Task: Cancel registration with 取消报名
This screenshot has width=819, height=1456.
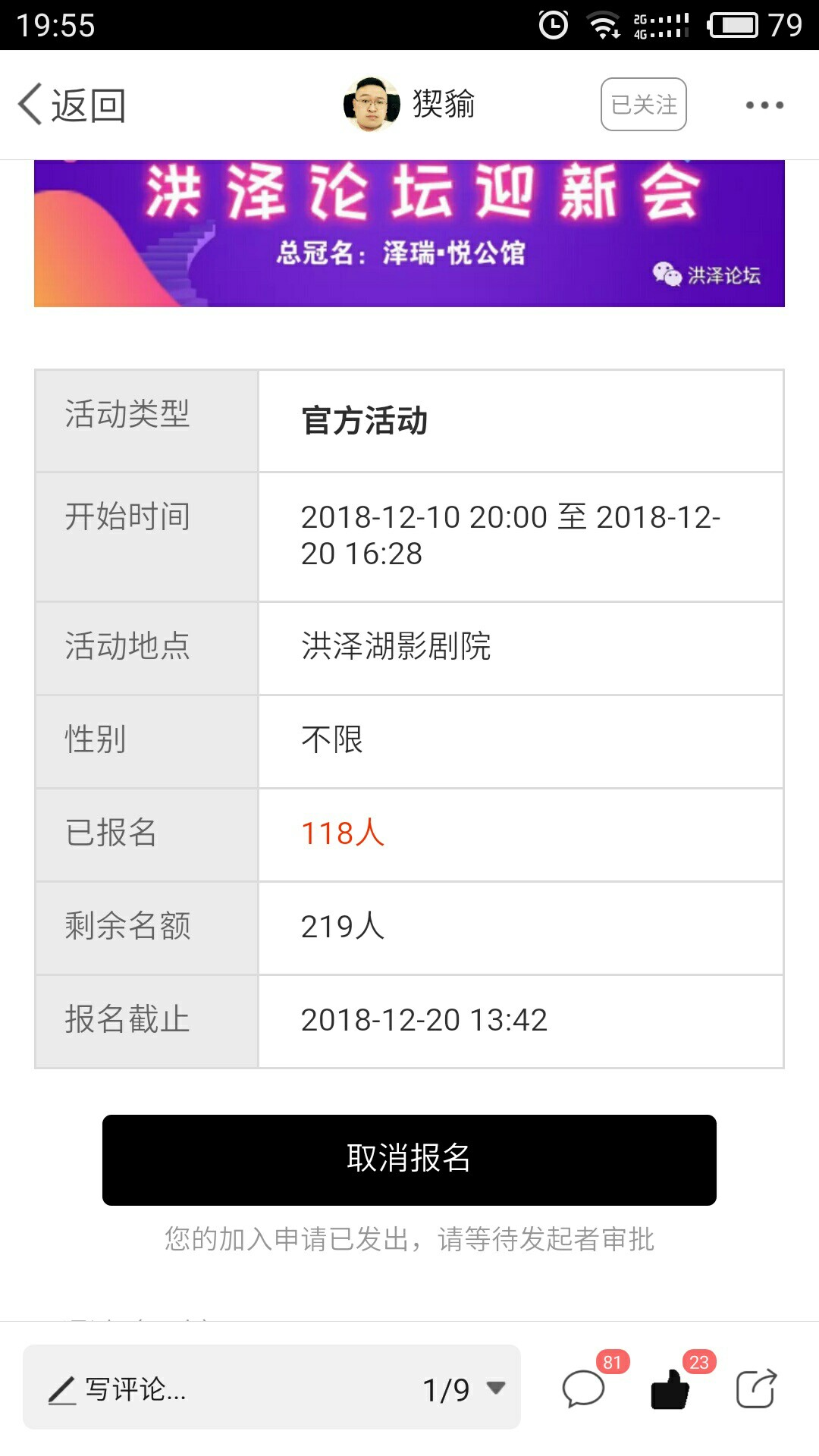Action: tap(409, 1160)
